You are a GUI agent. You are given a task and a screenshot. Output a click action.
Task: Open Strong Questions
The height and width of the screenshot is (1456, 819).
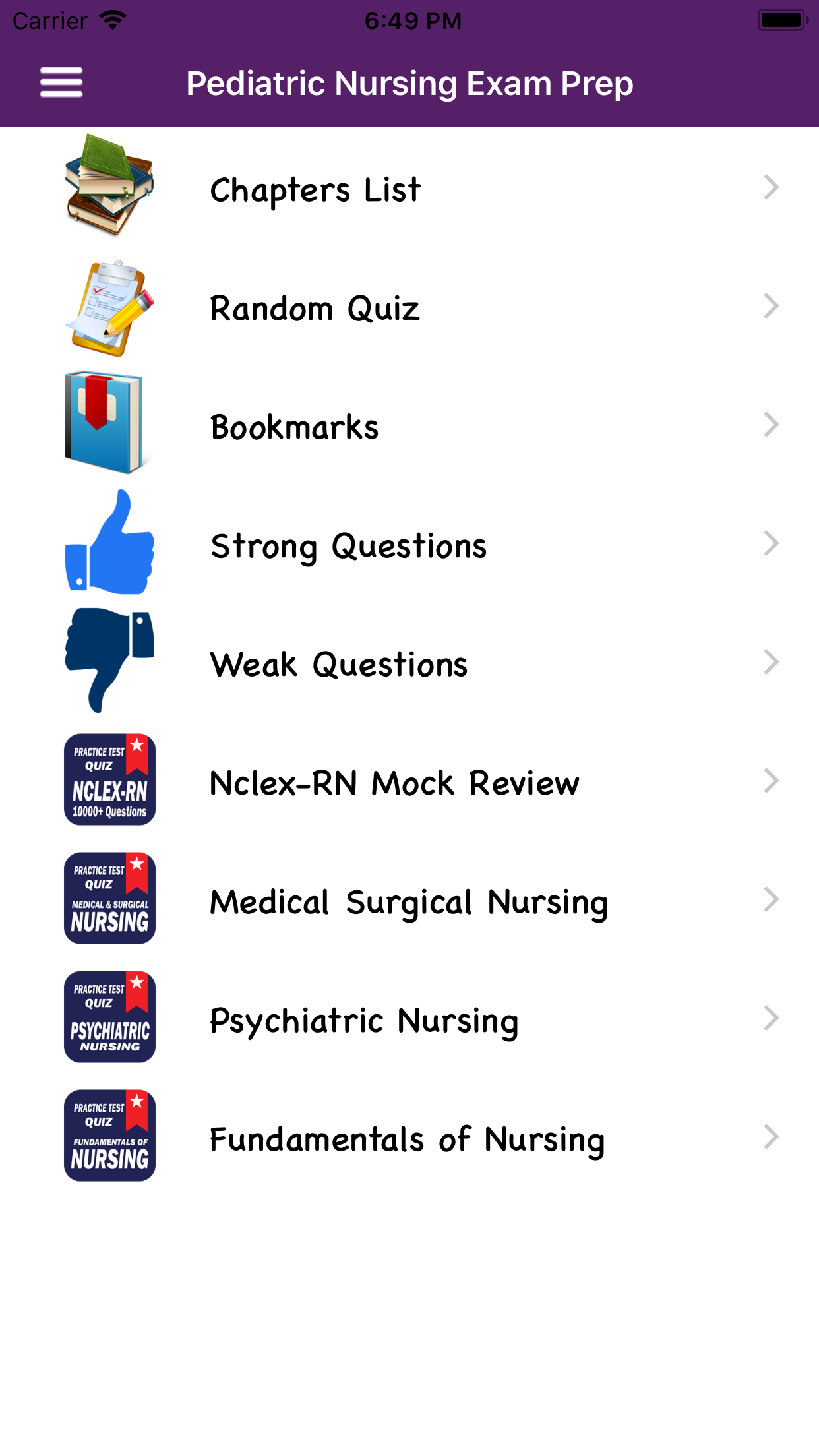[409, 545]
